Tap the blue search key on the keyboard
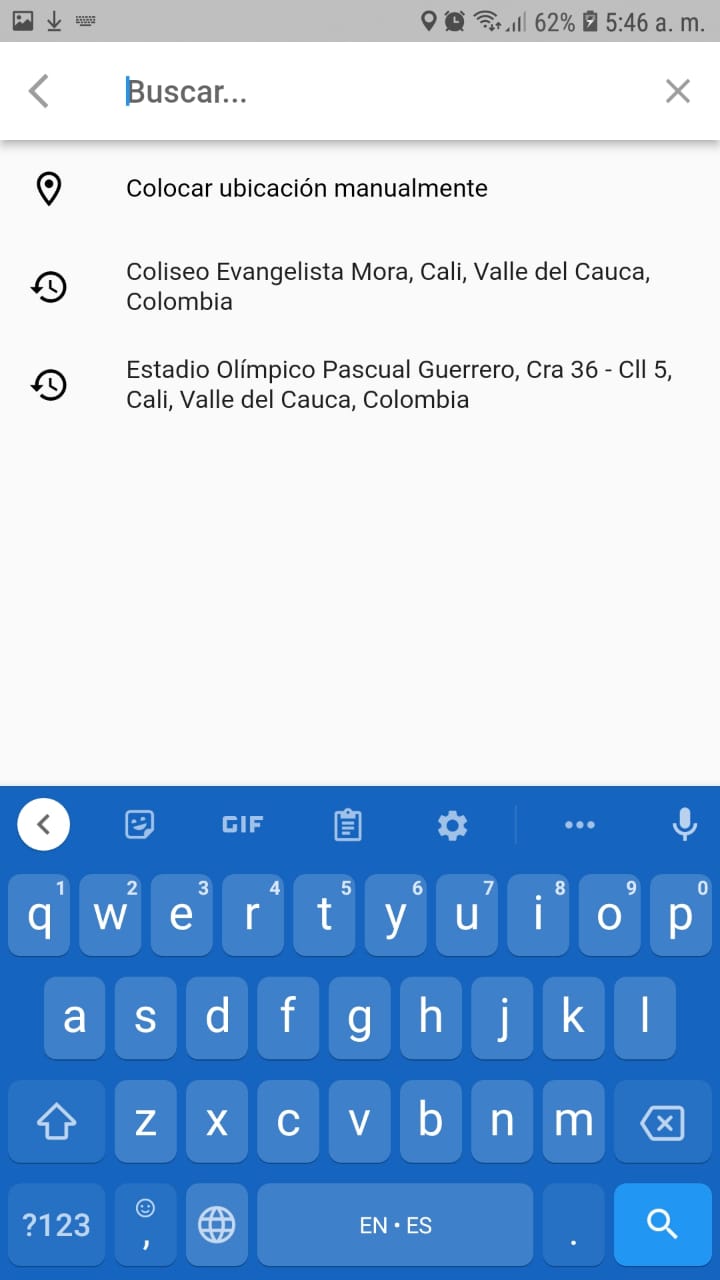Image resolution: width=720 pixels, height=1280 pixels. pos(662,1224)
